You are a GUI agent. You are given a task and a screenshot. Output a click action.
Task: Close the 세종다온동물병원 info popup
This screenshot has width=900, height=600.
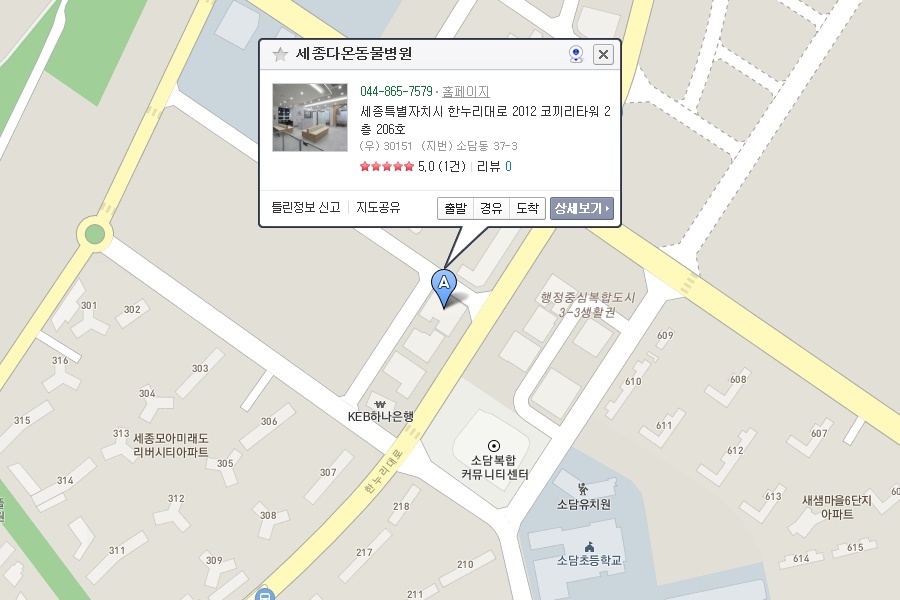tap(603, 55)
